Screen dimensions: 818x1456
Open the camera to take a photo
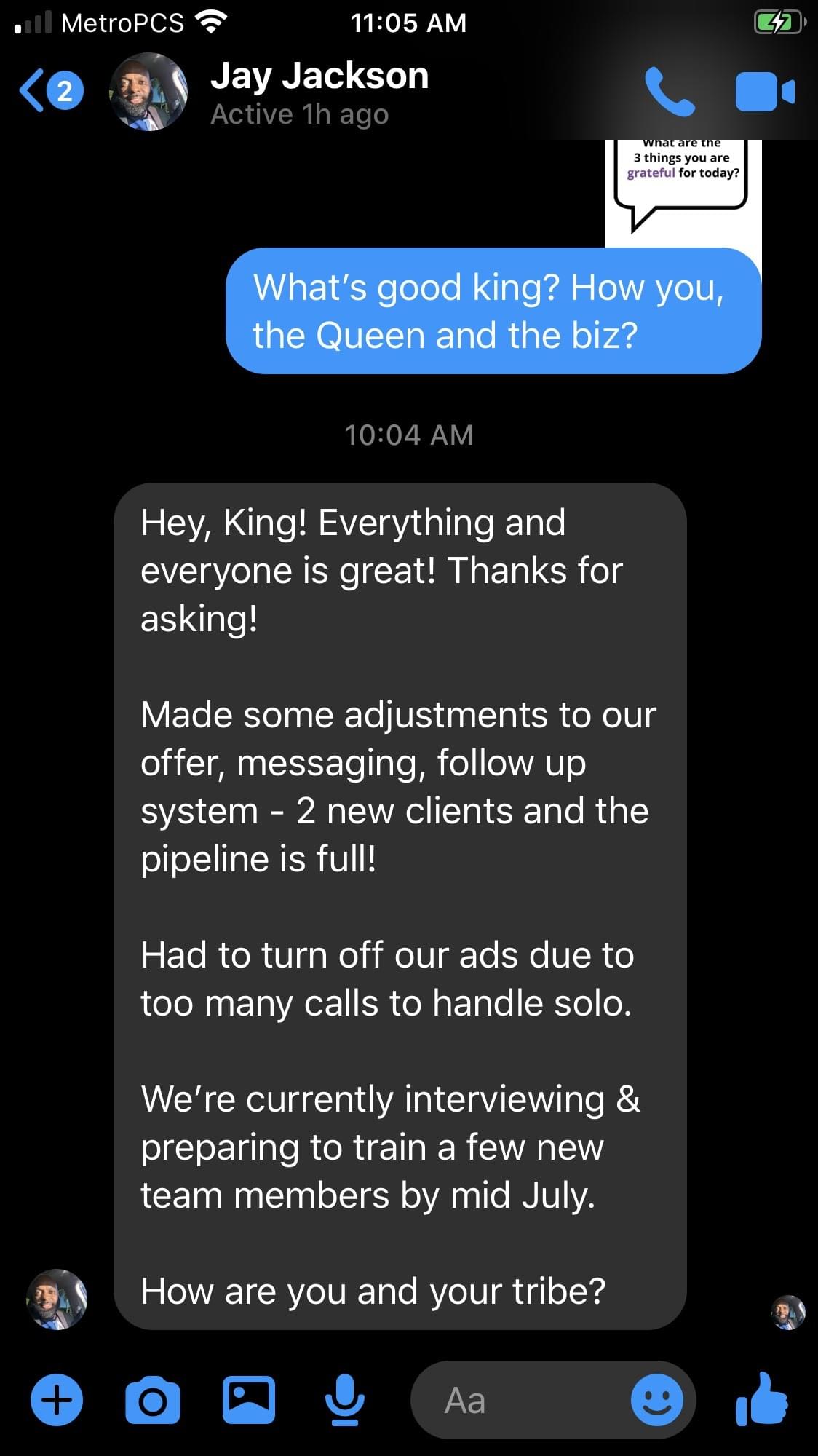tap(152, 1400)
